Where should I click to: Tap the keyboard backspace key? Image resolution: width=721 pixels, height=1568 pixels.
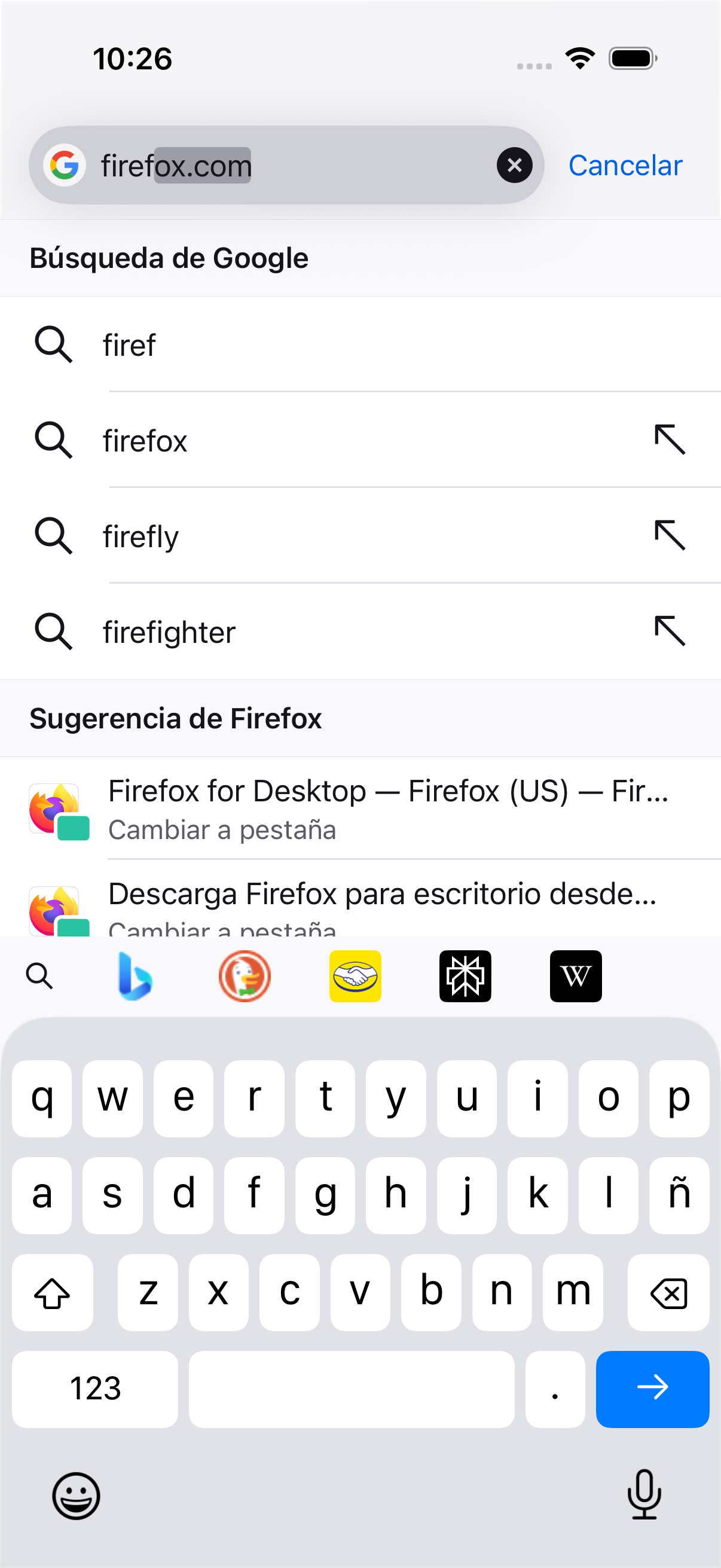[x=668, y=1292]
